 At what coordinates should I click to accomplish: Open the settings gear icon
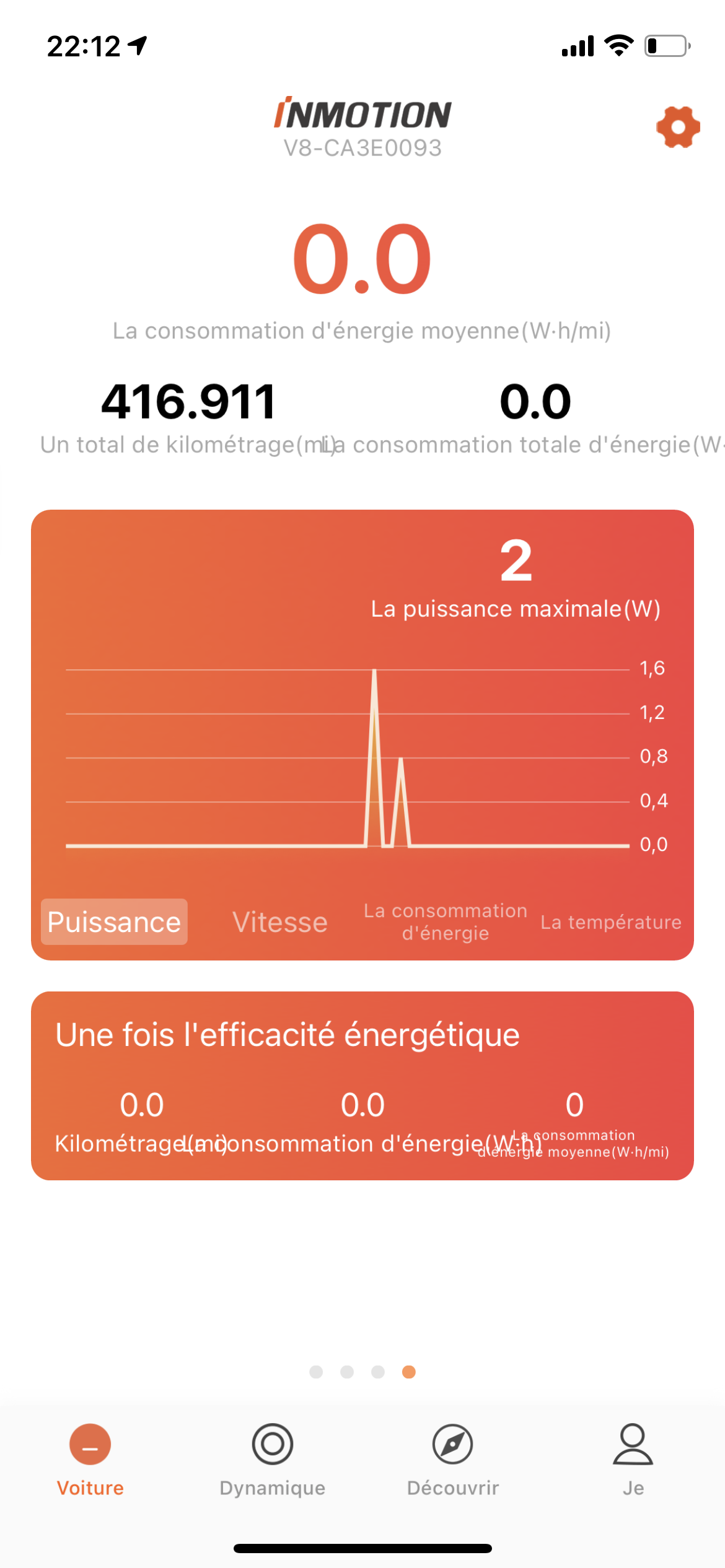point(678,127)
